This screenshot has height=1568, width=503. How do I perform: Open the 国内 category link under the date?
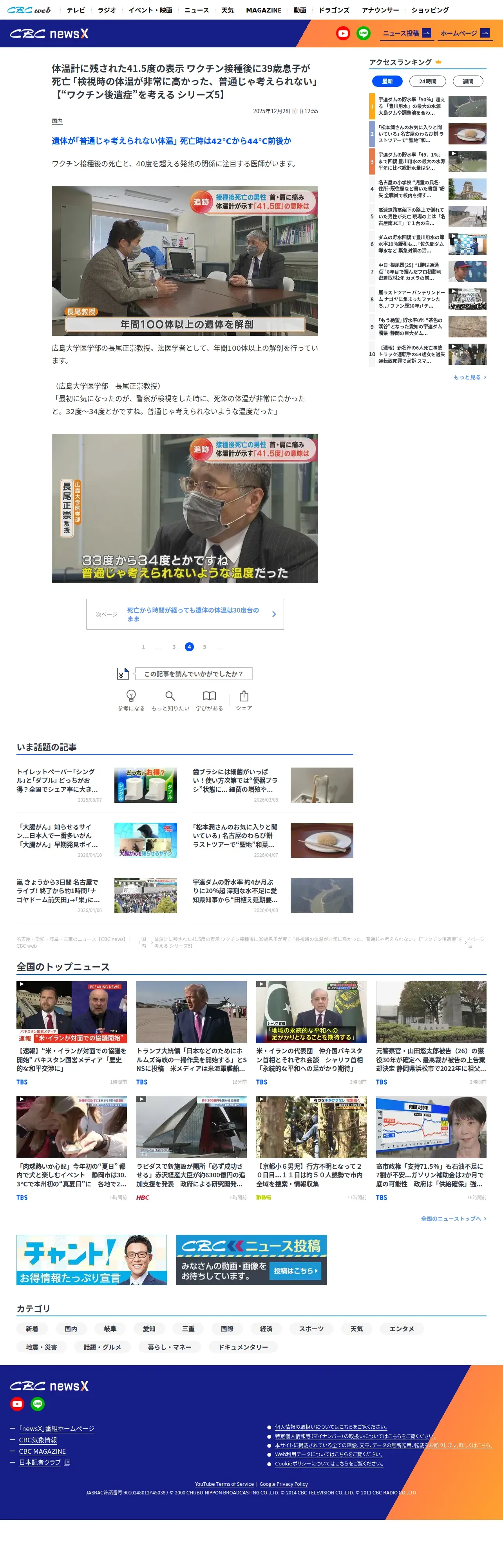[57, 121]
